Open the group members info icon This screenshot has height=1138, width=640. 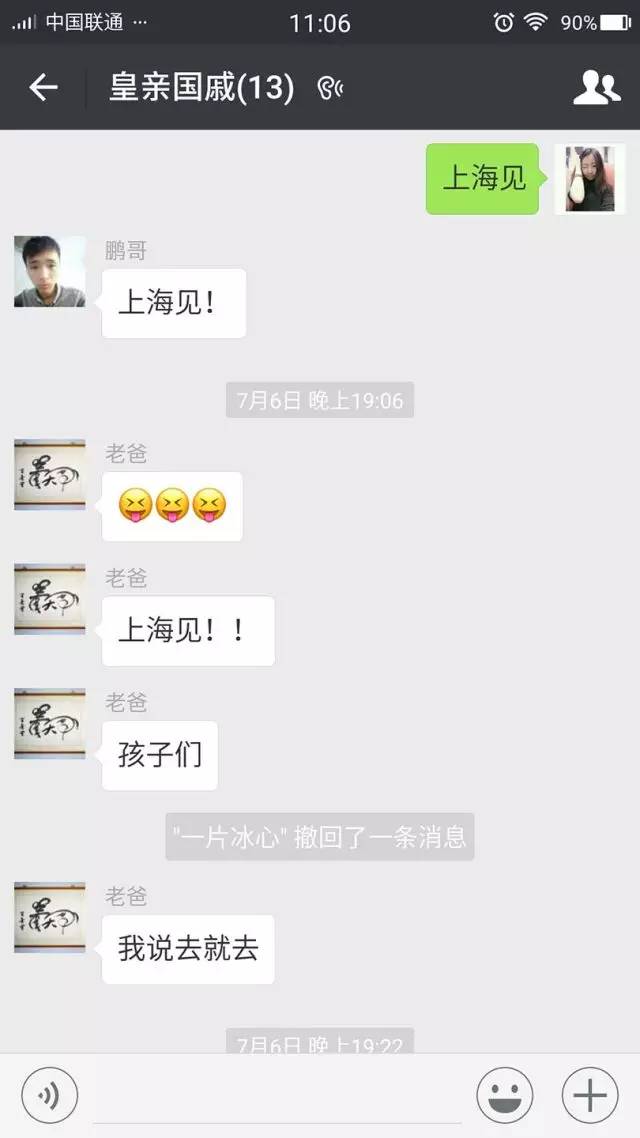(x=596, y=88)
